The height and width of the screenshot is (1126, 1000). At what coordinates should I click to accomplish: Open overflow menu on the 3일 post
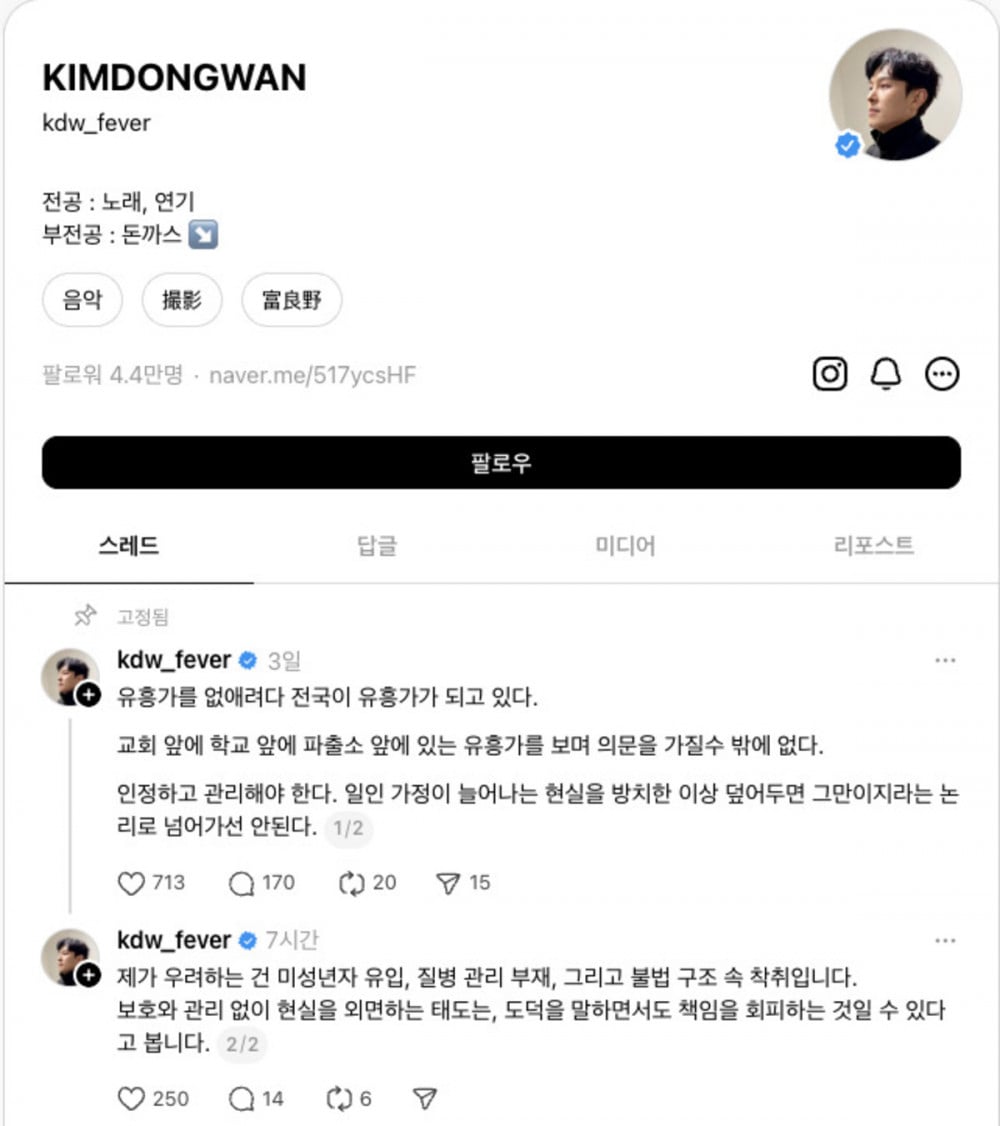click(944, 661)
